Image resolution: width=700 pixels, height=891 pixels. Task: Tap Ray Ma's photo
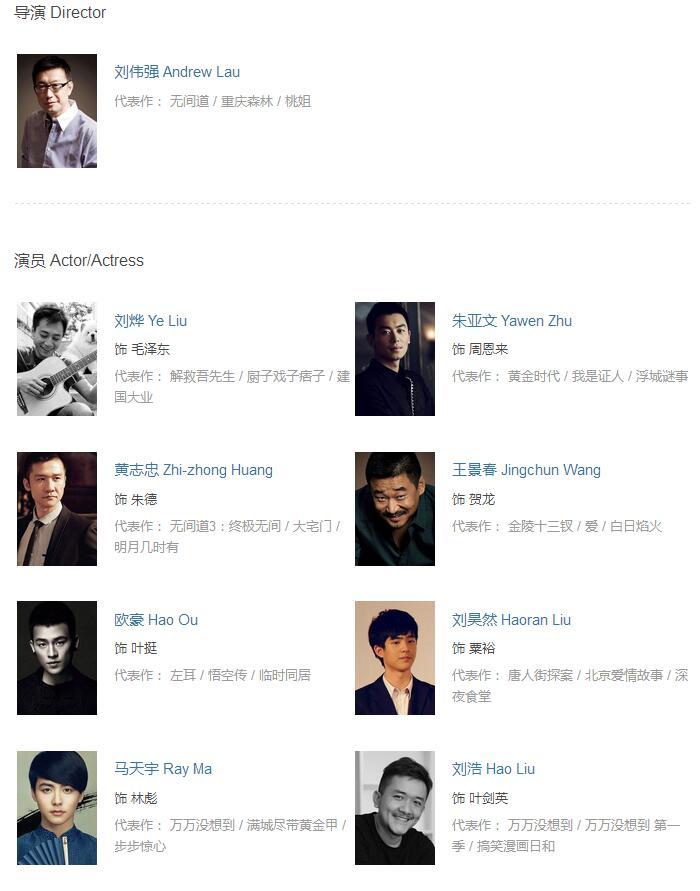coord(57,808)
